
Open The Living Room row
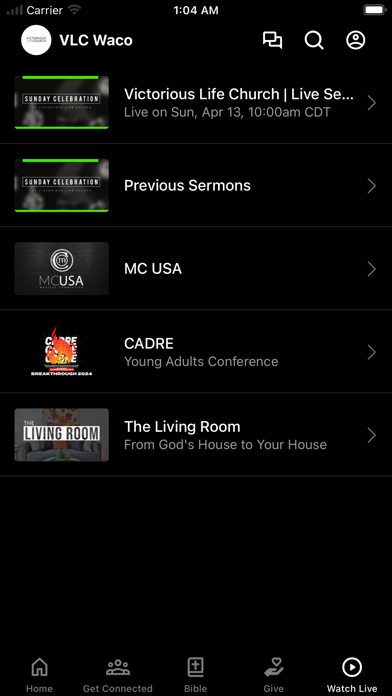pyautogui.click(x=196, y=435)
